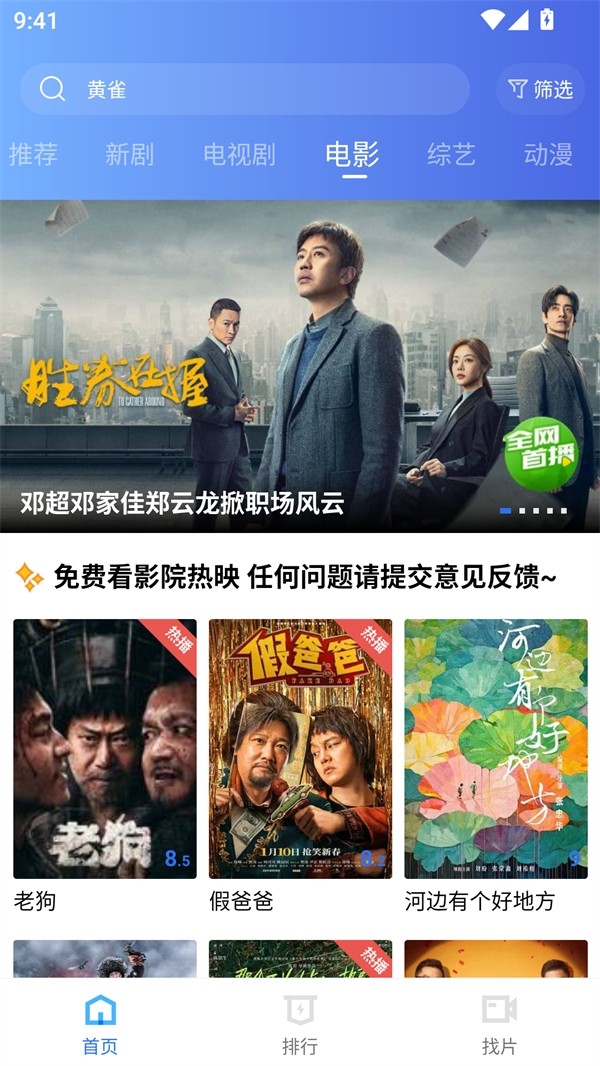
Task: Open the movie 假爸爸
Action: tap(300, 749)
